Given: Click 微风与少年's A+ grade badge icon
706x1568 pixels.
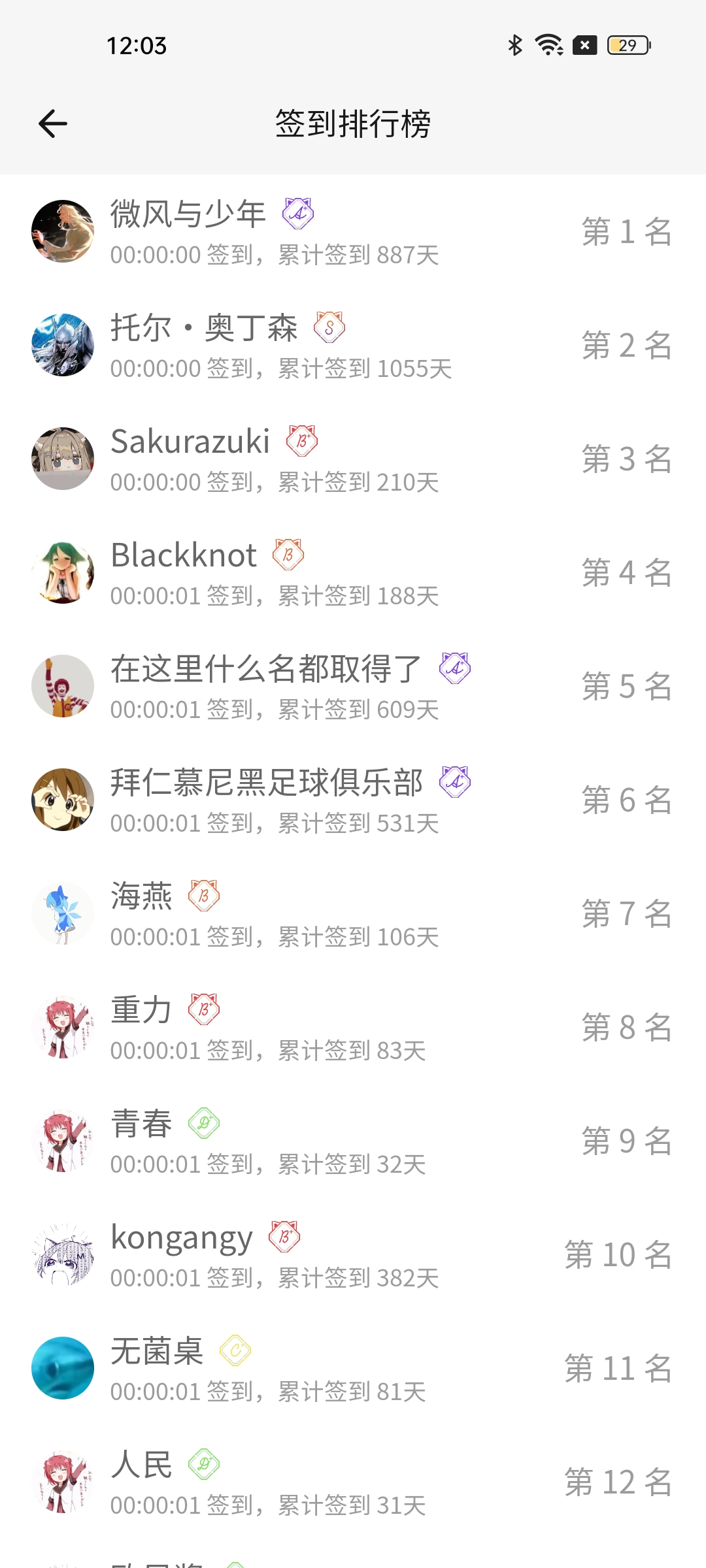Looking at the screenshot, I should tap(297, 212).
